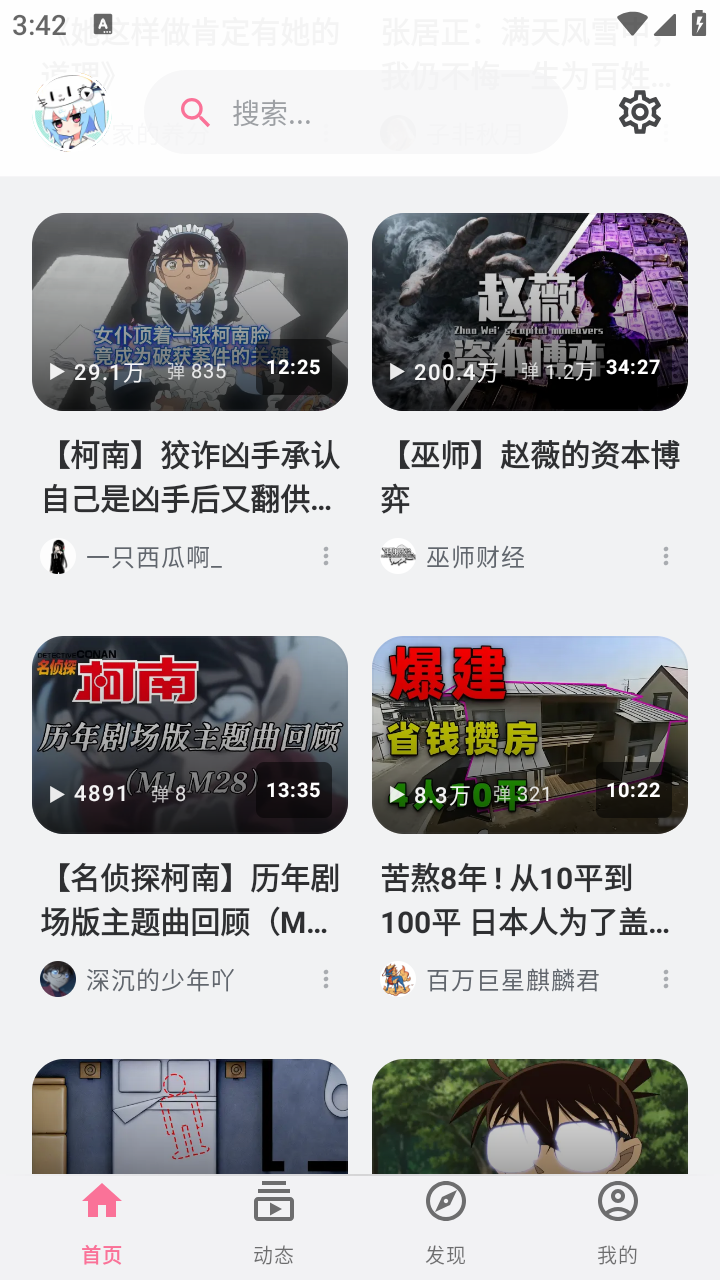Open options menu next to 深沉的少年吖
Image resolution: width=720 pixels, height=1280 pixels.
(325, 979)
